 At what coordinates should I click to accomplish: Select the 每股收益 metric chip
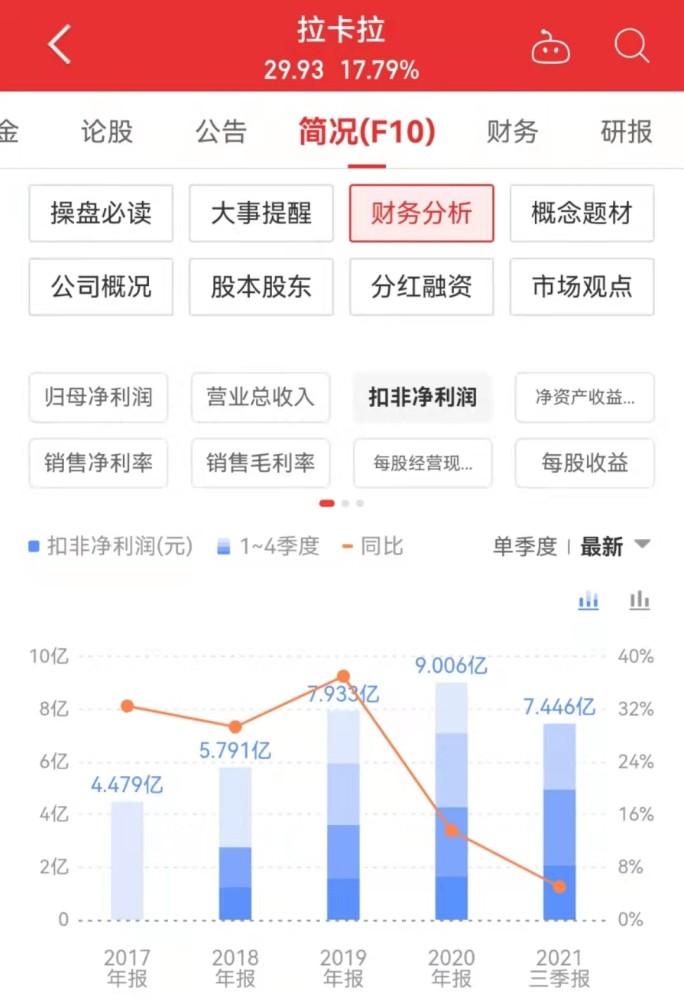pos(585,463)
